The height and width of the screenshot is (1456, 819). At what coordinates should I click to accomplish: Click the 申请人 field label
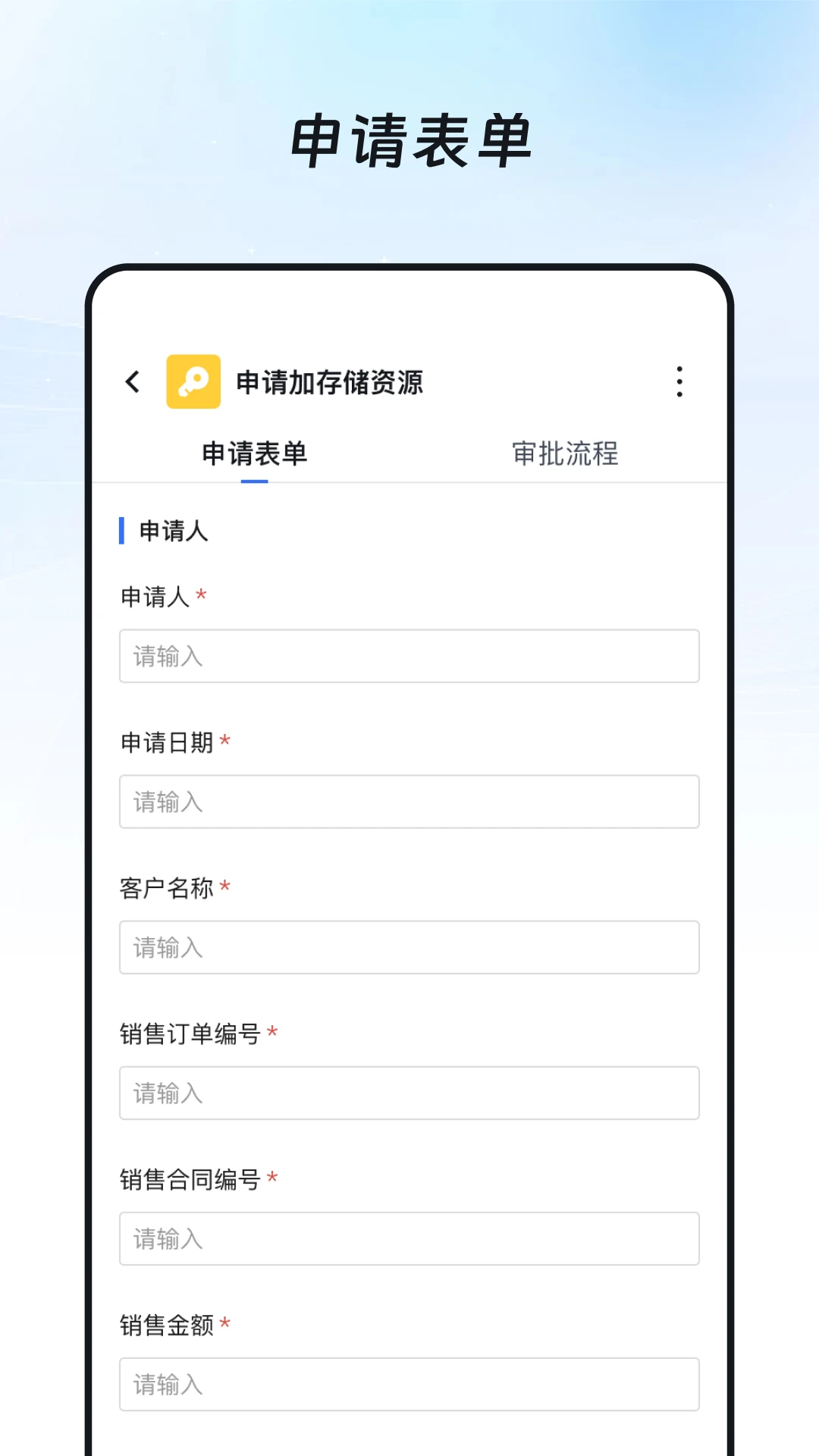(x=155, y=597)
